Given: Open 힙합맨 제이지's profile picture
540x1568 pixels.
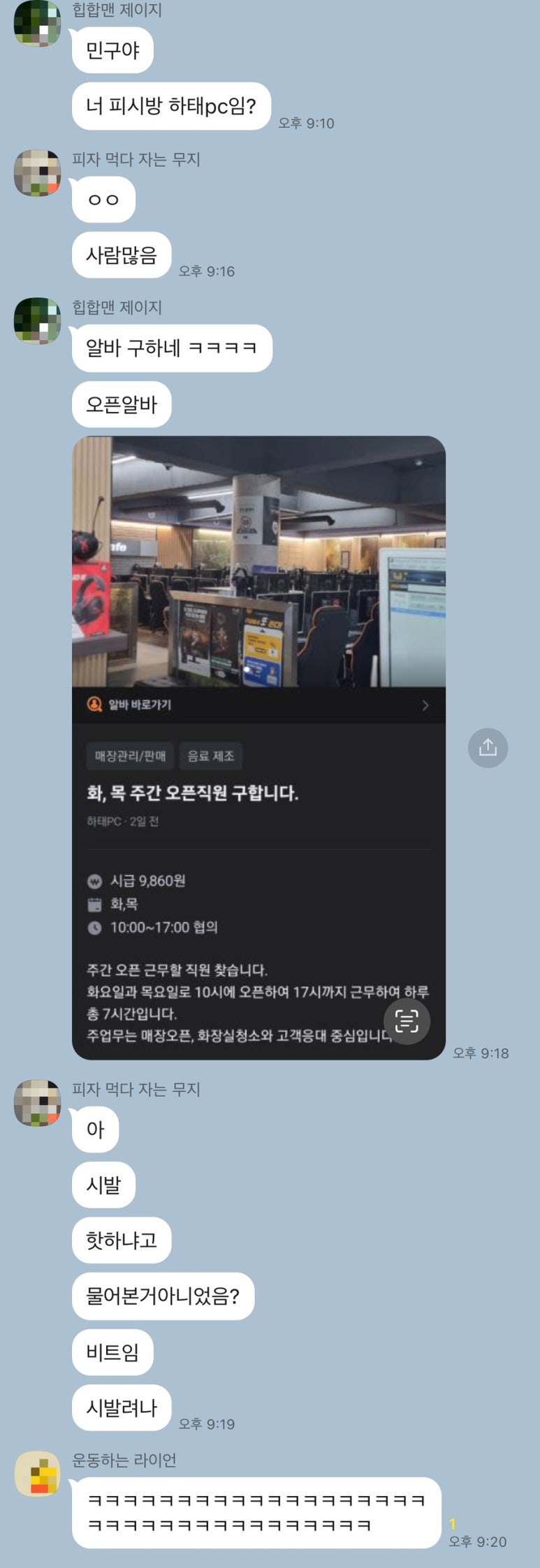Looking at the screenshot, I should 38,24.
